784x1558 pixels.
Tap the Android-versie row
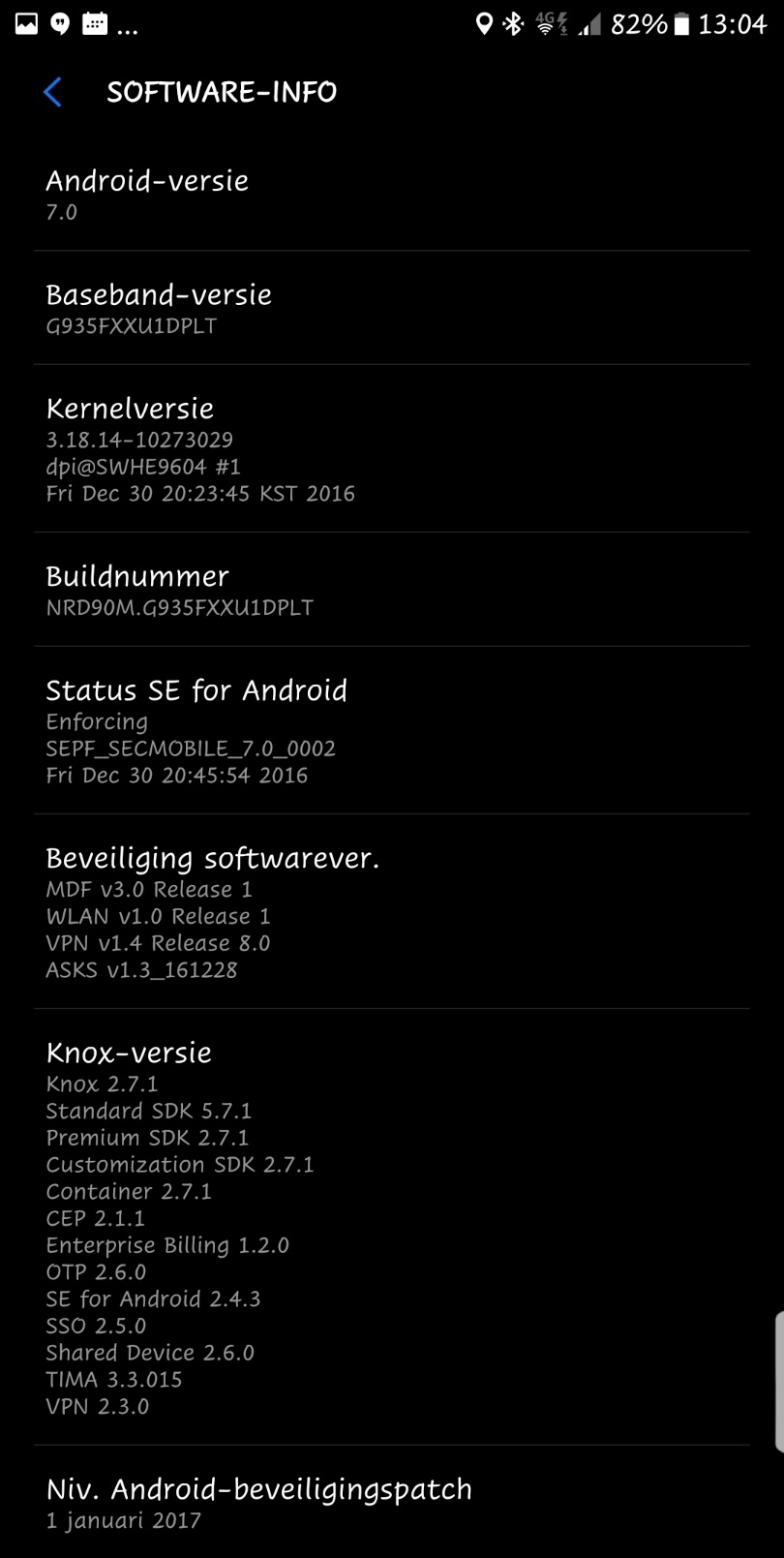pyautogui.click(x=391, y=195)
